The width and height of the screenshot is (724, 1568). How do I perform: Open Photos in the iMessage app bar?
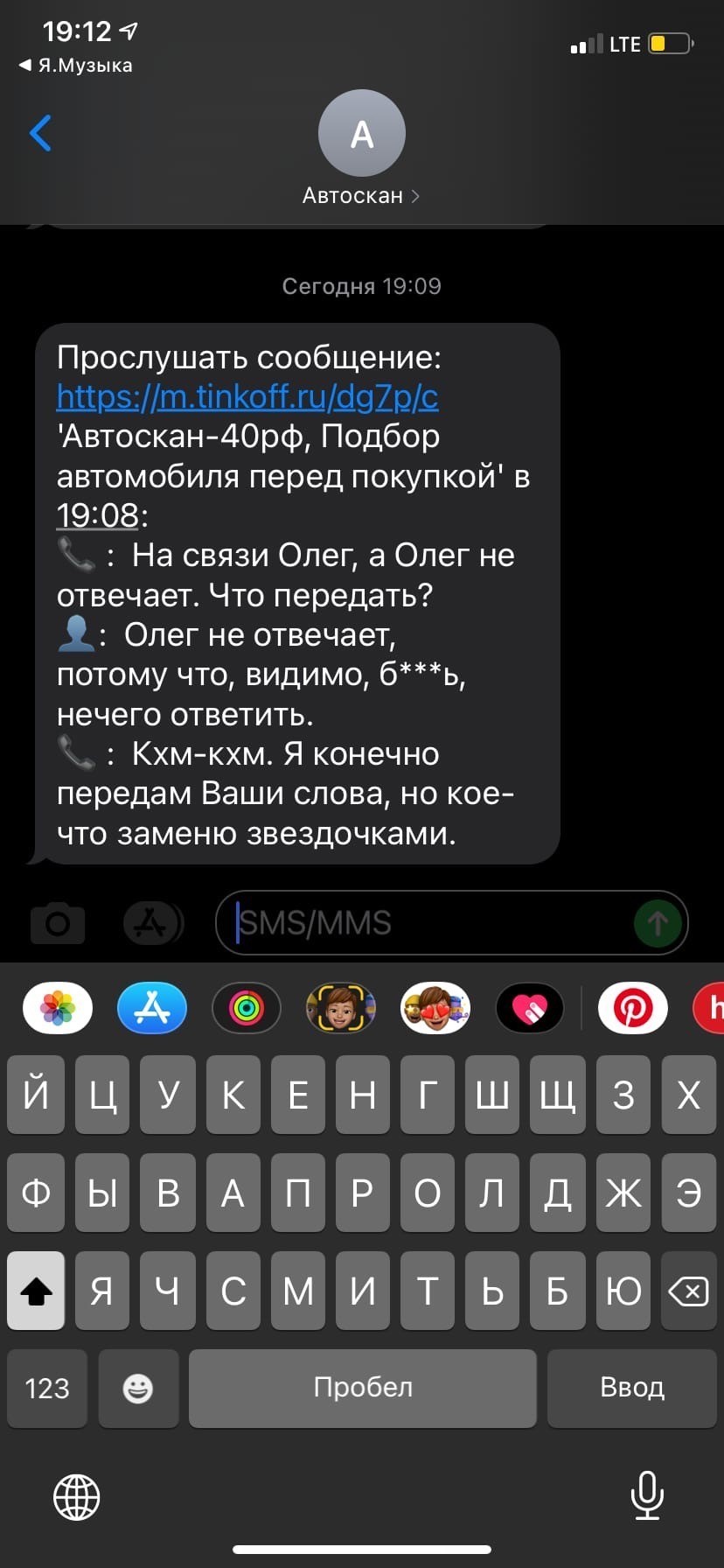(58, 1008)
